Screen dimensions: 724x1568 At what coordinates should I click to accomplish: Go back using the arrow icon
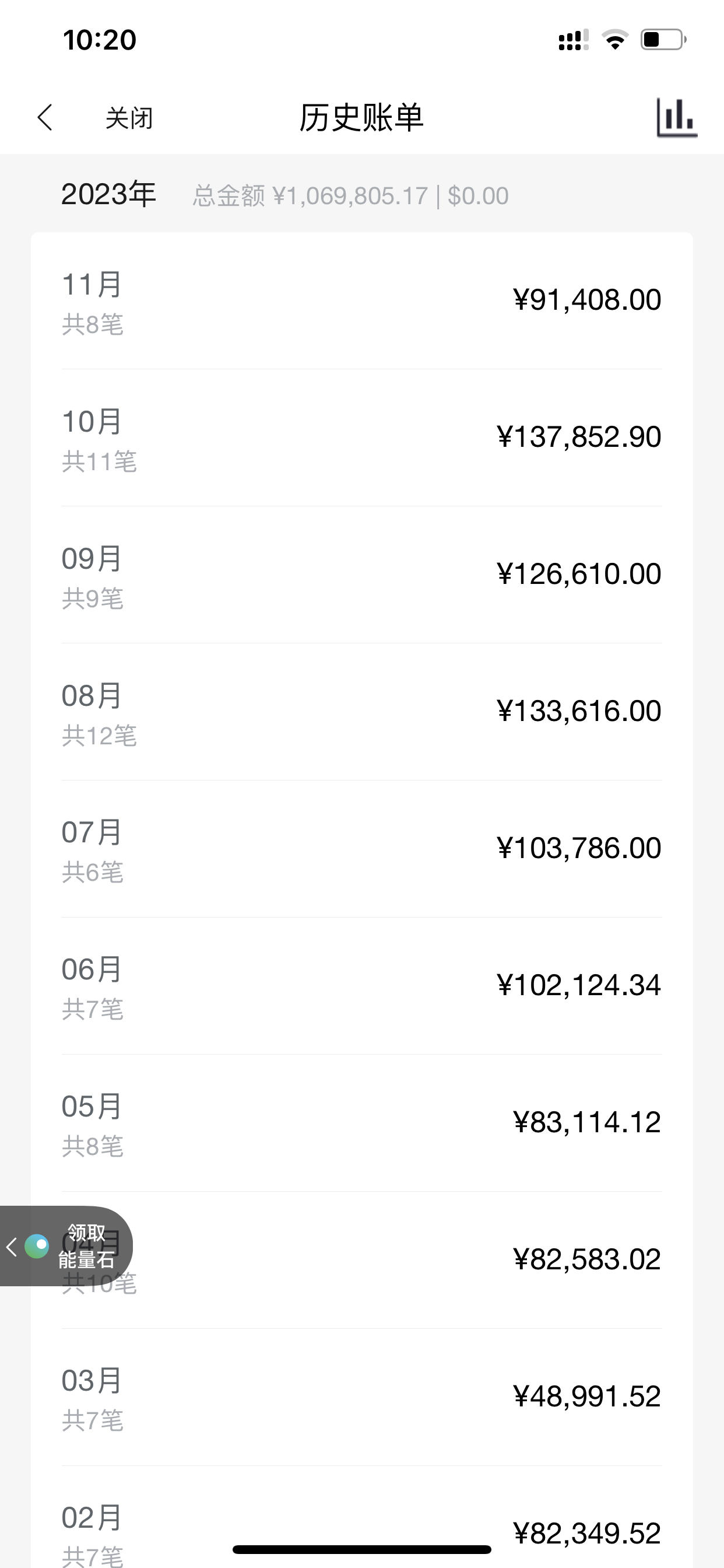(45, 117)
